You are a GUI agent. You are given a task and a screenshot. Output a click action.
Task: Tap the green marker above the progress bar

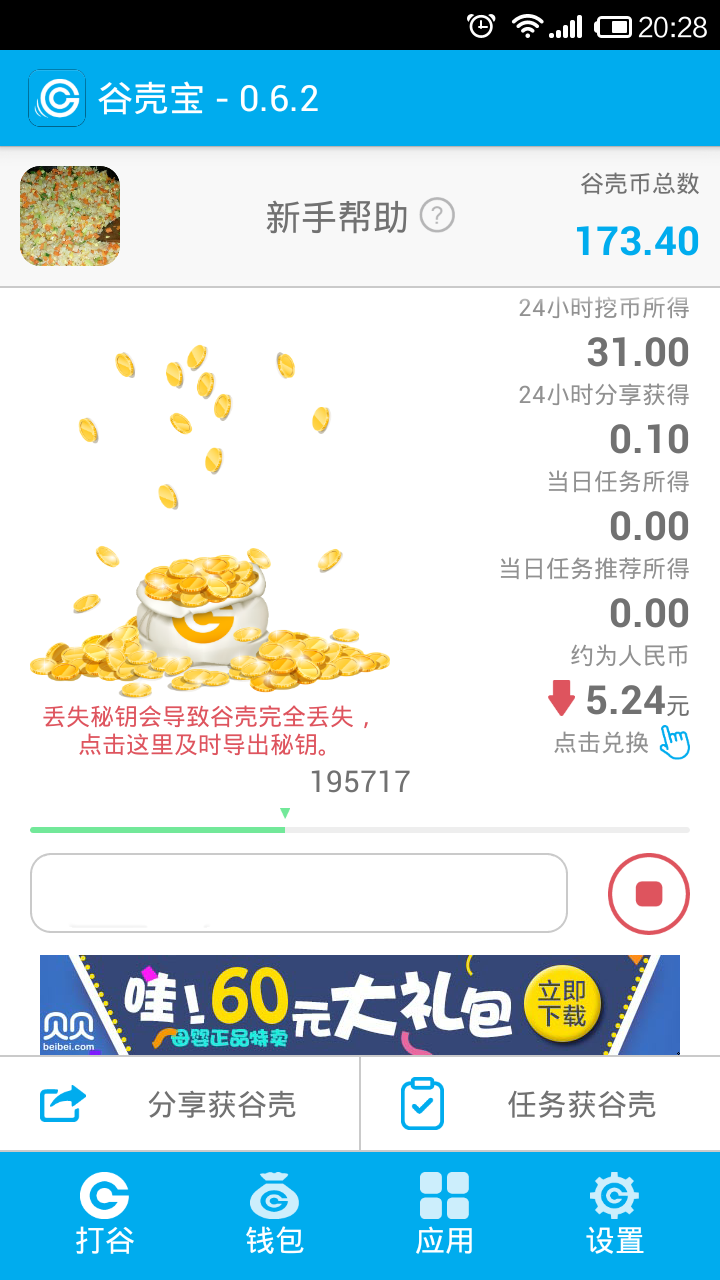click(x=285, y=813)
